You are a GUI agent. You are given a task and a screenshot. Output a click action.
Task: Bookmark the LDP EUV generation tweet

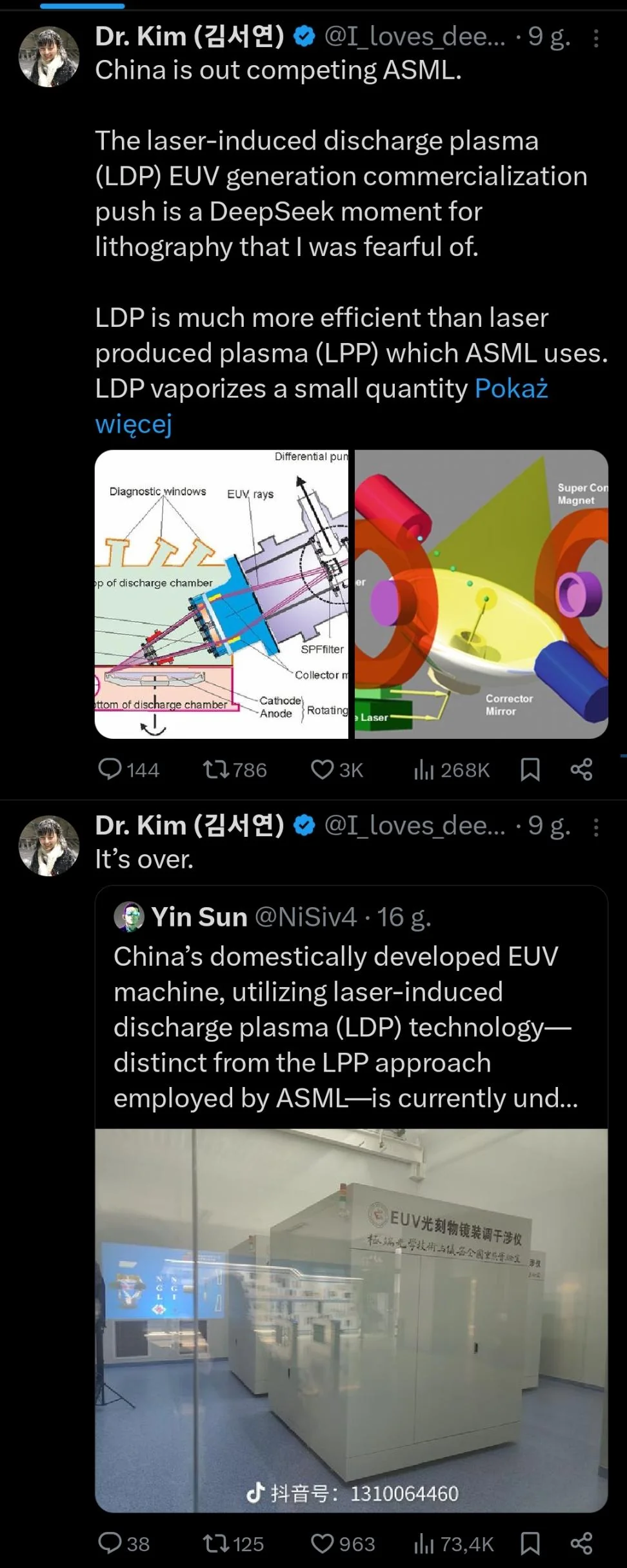point(530,769)
